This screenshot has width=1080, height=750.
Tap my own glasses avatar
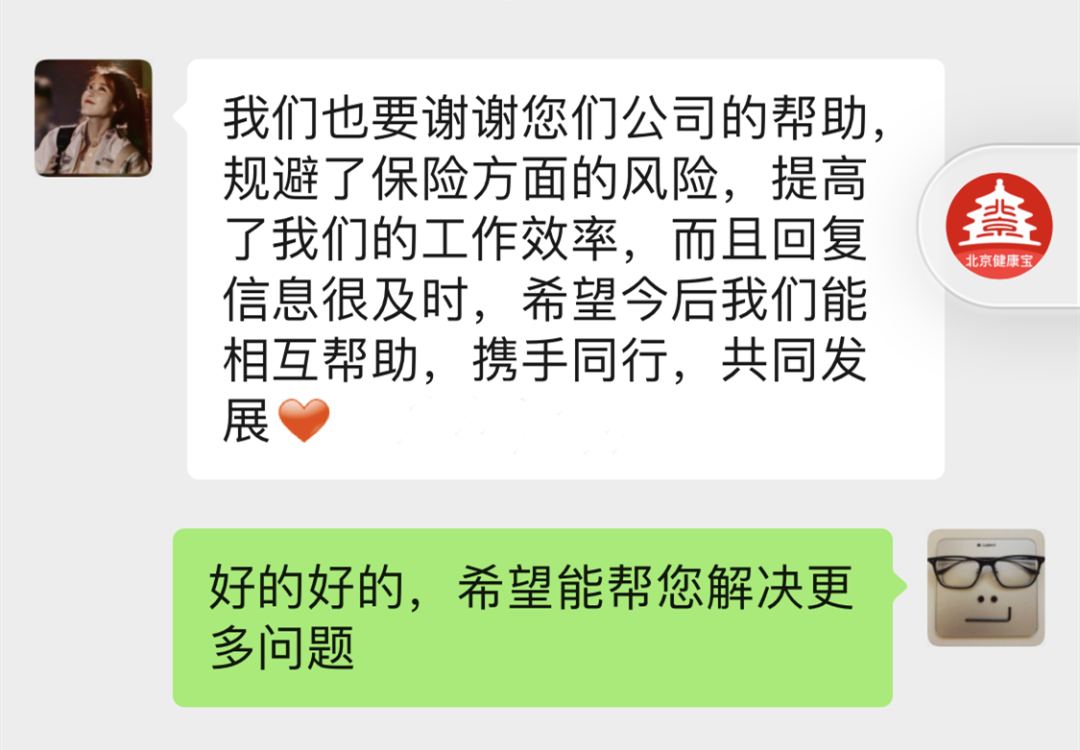(985, 588)
